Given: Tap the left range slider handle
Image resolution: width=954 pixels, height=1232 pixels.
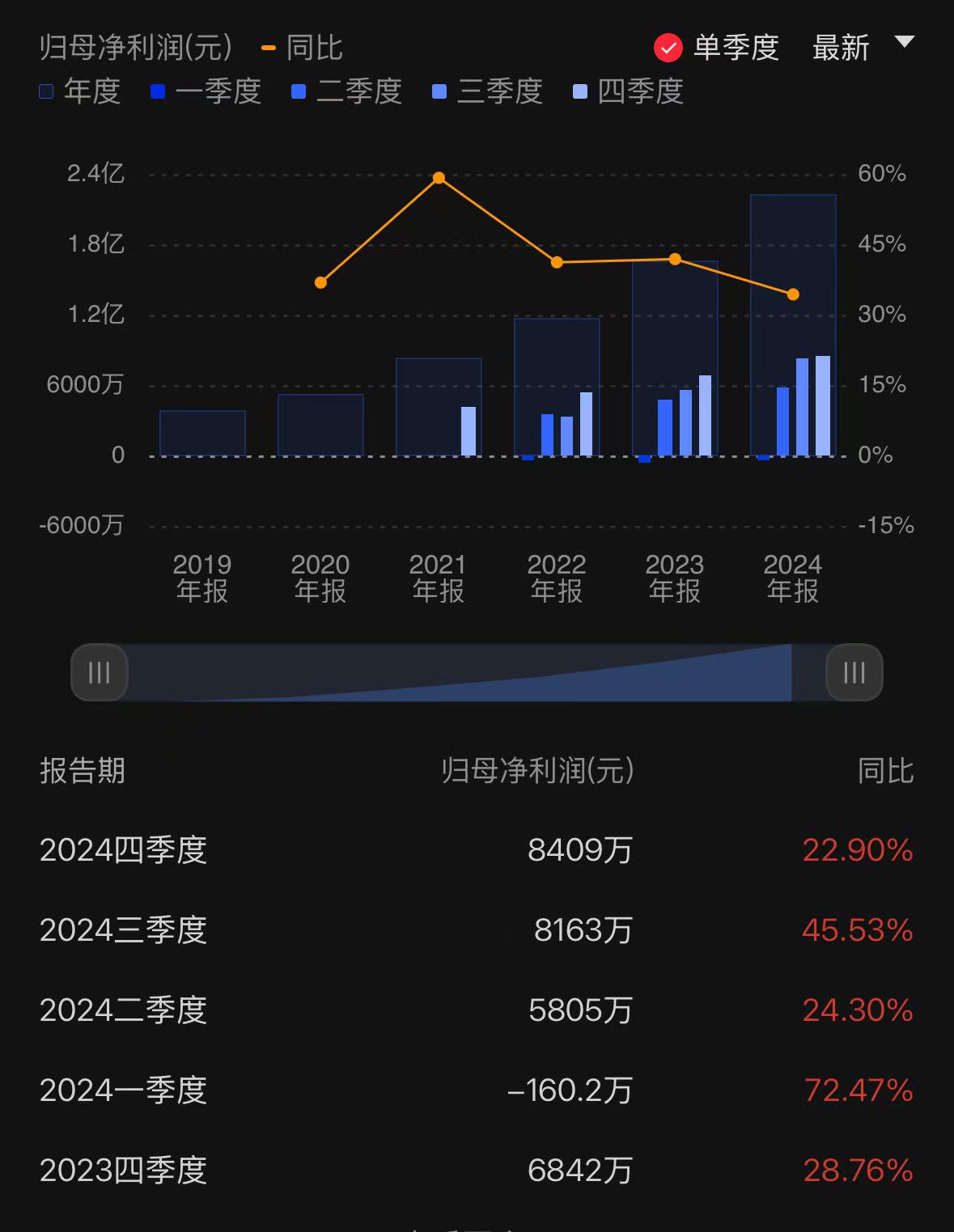Looking at the screenshot, I should pyautogui.click(x=99, y=672).
